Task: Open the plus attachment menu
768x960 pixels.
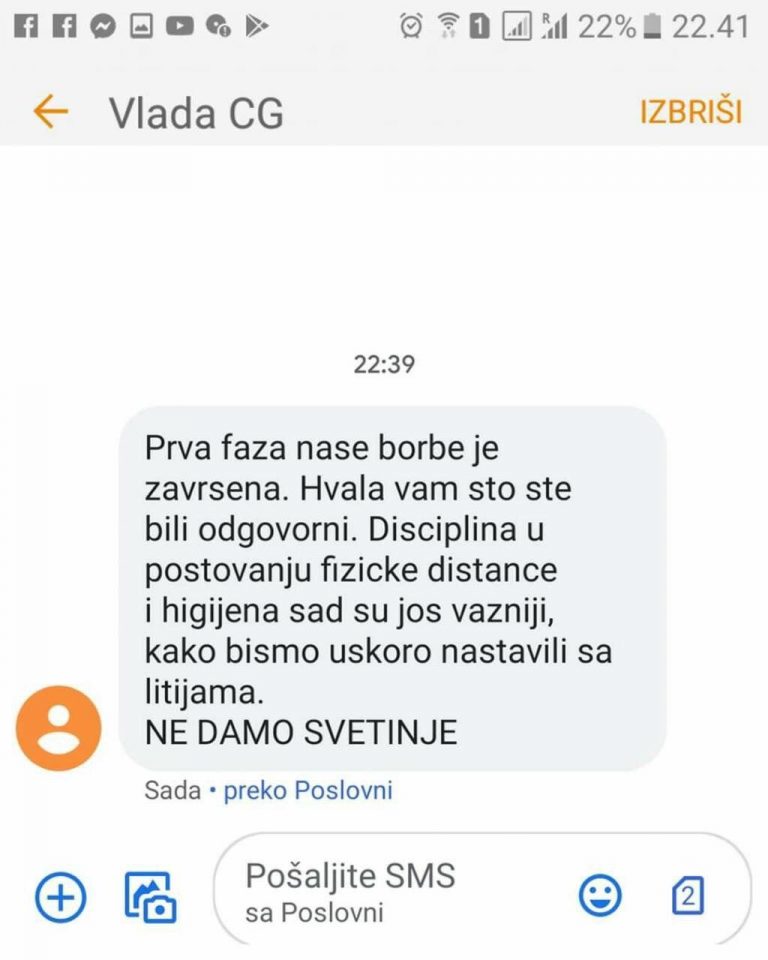Action: coord(61,895)
